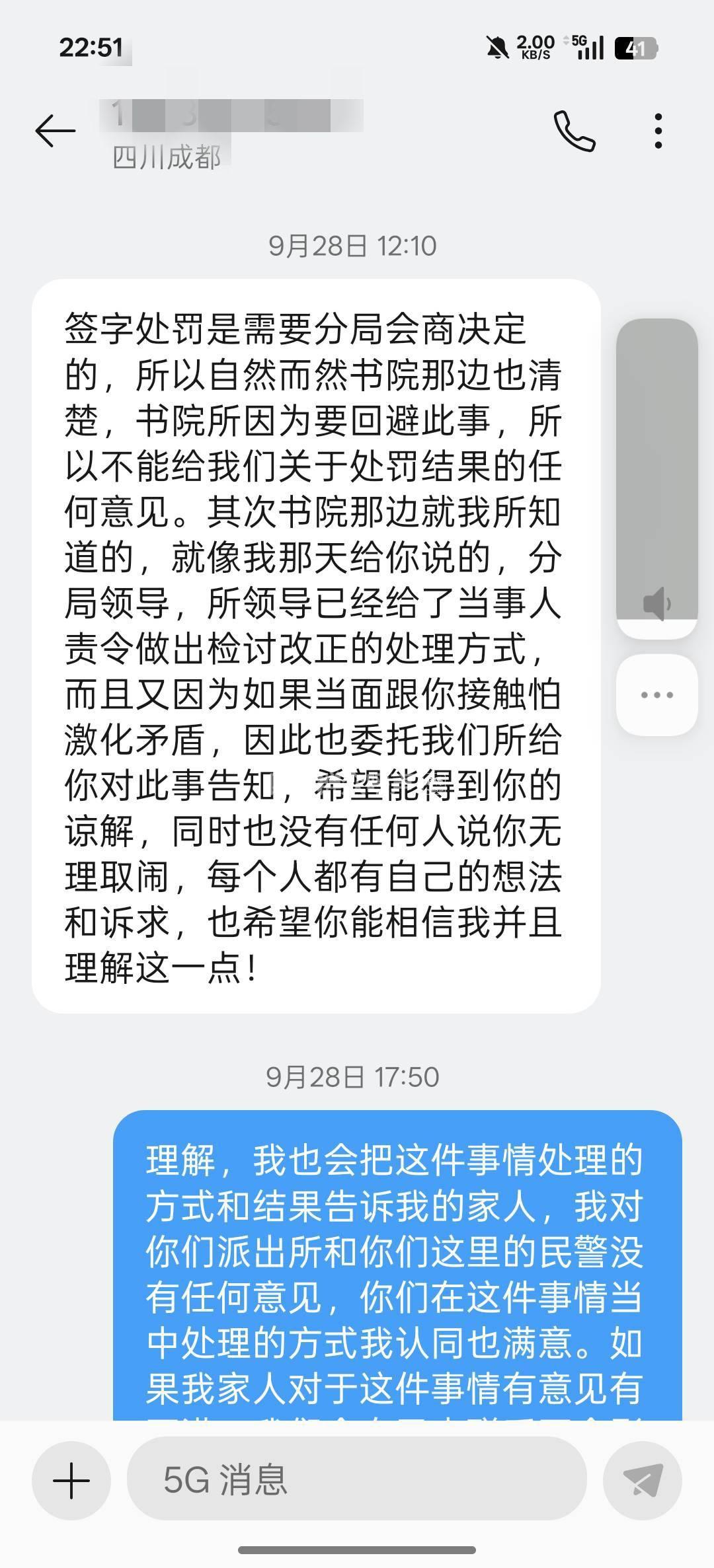714x1568 pixels.
Task: Send the message with the paper plane
Action: (643, 1480)
